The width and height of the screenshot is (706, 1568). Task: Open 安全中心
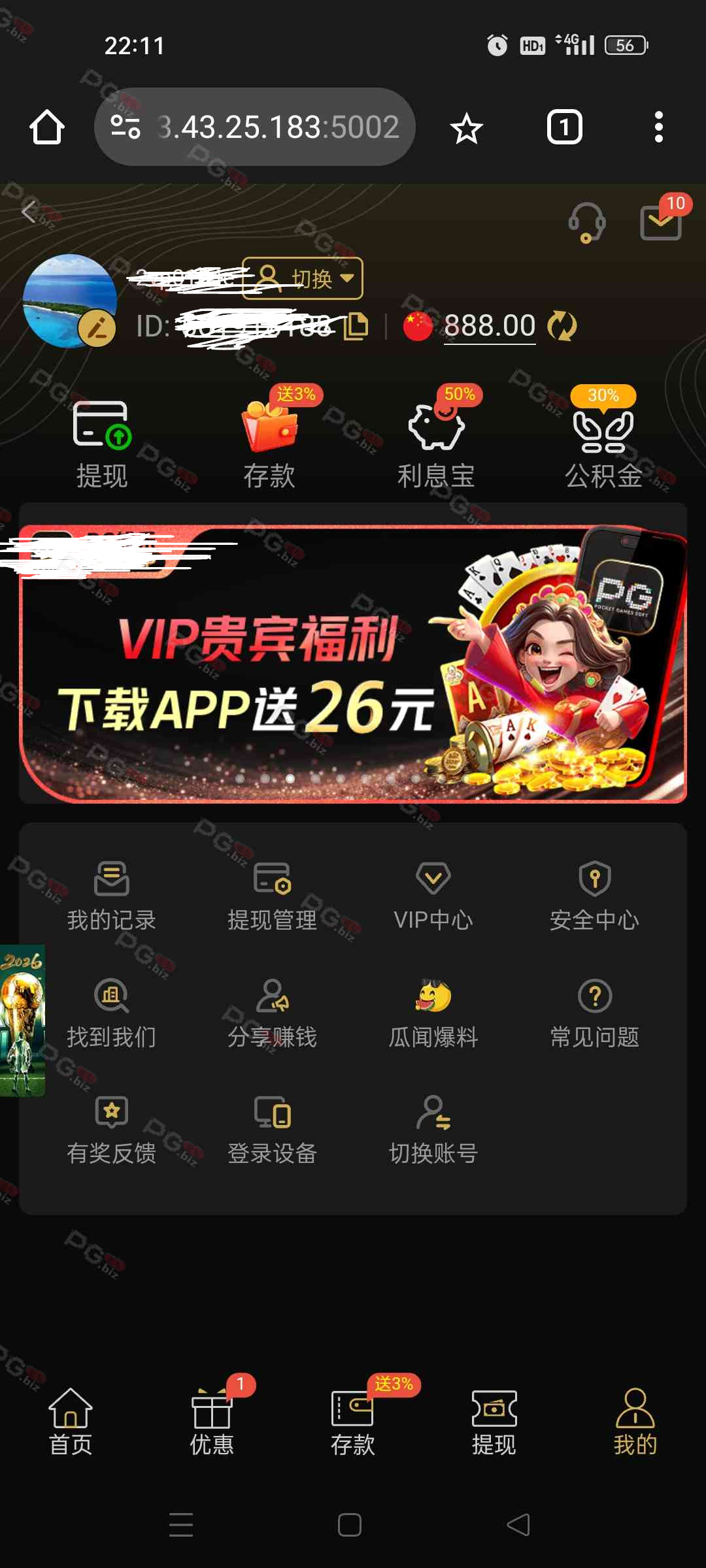594,895
